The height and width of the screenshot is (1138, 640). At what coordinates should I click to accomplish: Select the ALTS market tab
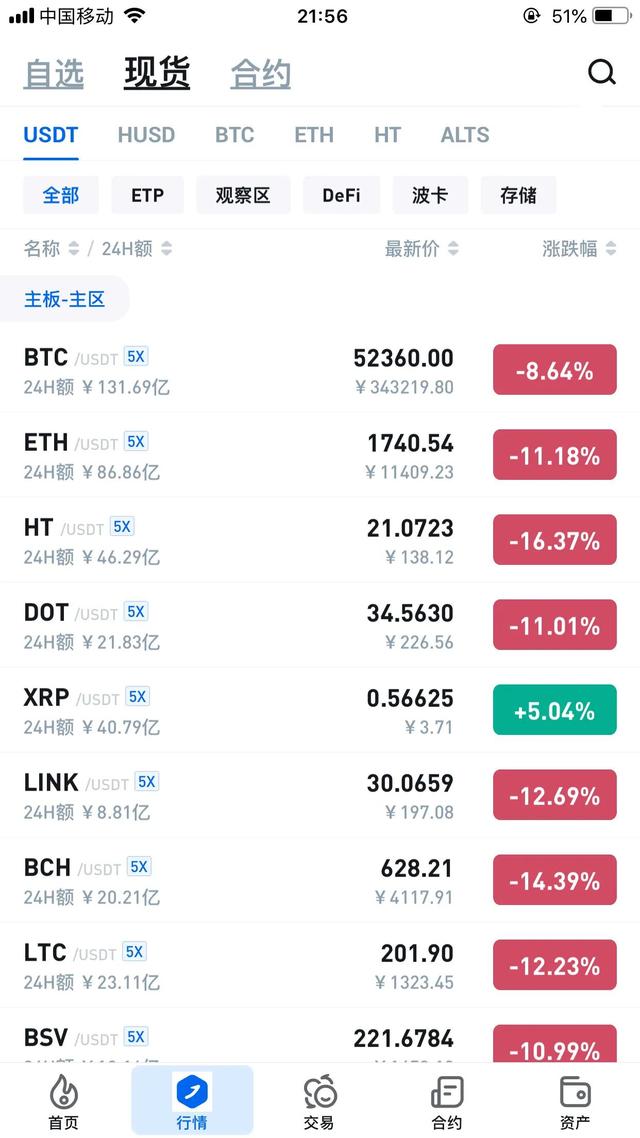point(465,135)
